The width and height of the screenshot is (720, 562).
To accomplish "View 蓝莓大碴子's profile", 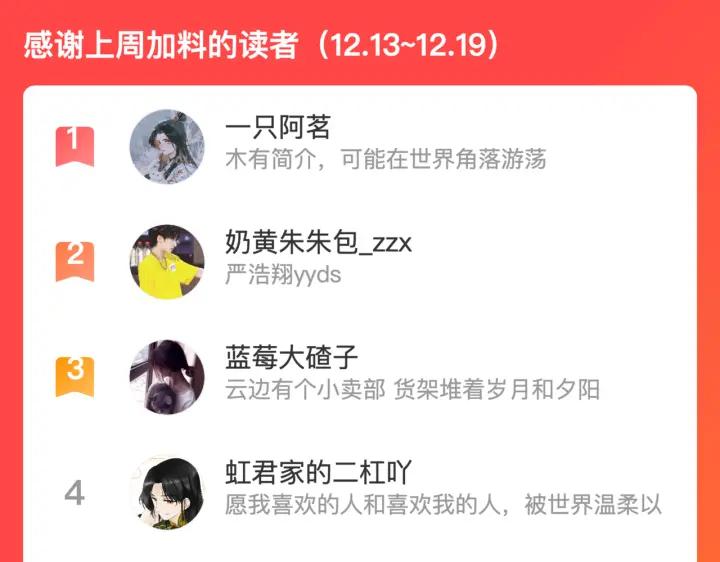I will pyautogui.click(x=360, y=377).
